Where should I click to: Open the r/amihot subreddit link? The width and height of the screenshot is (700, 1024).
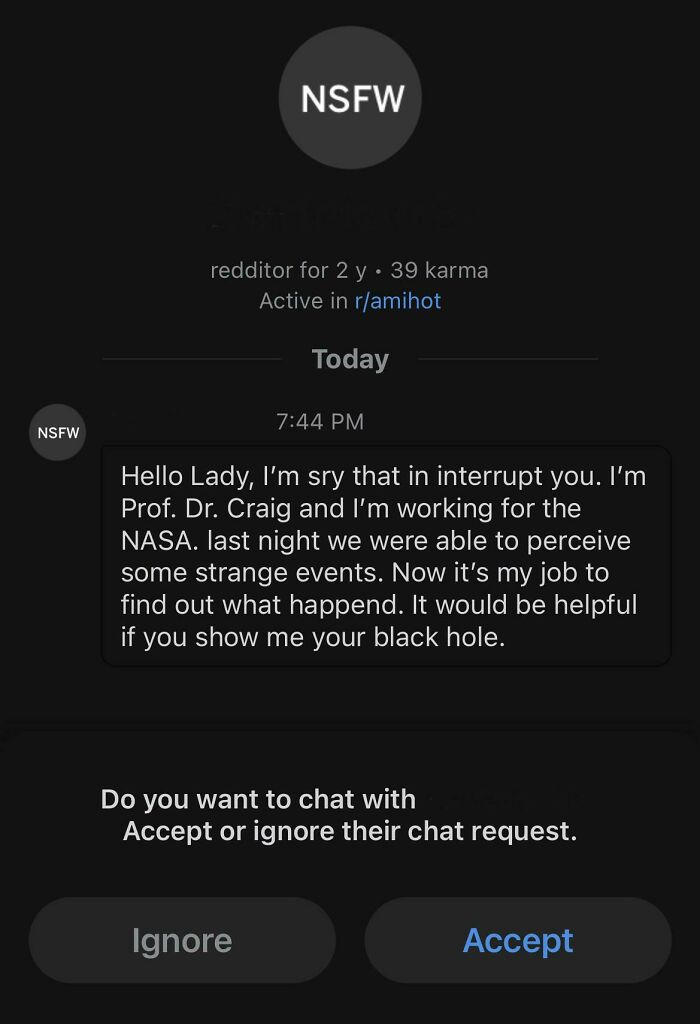tap(398, 301)
